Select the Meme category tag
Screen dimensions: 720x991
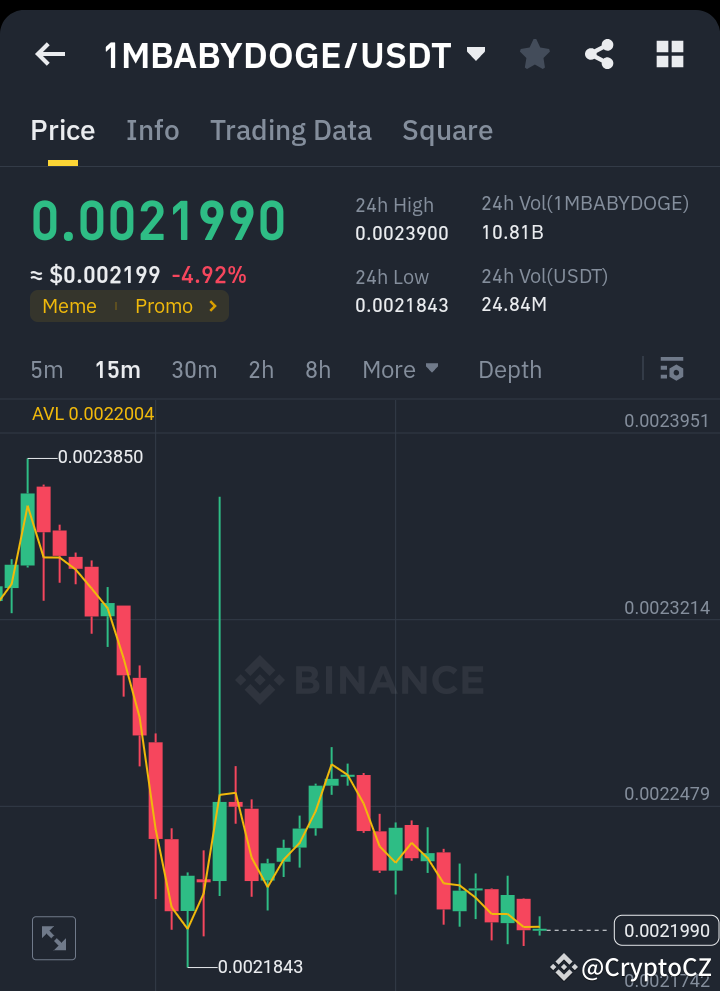[69, 307]
